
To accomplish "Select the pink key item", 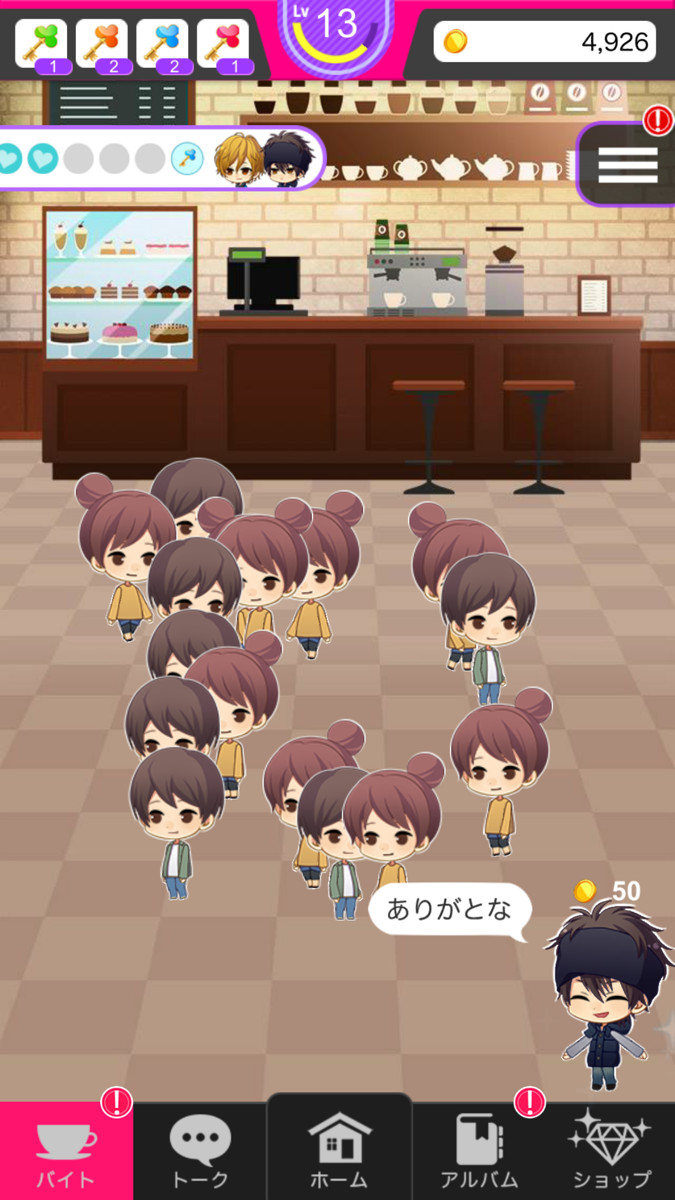I will (223, 44).
